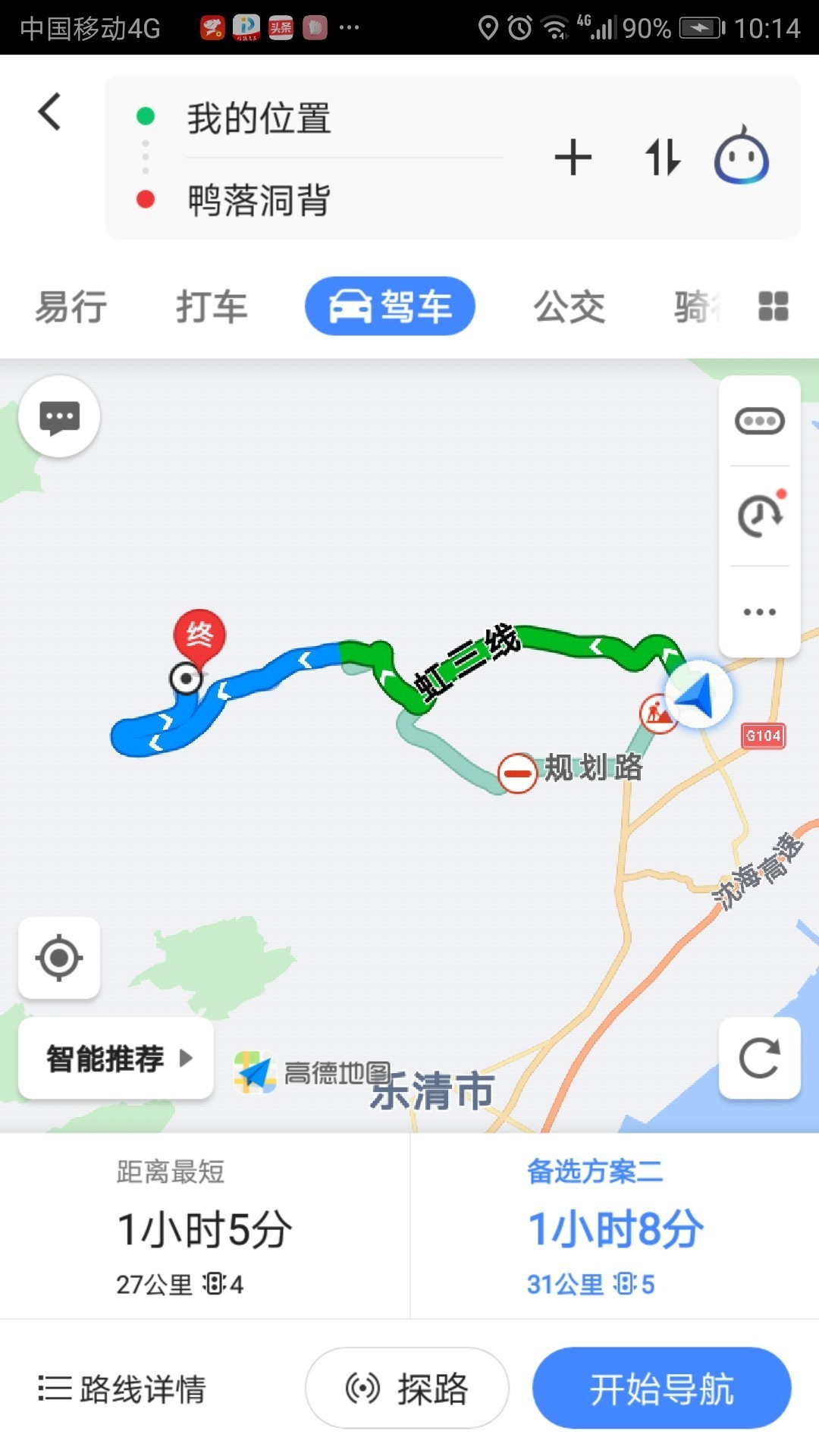Viewport: 819px width, 1456px height.
Task: Open the feedback message bubble on map
Action: coord(59,417)
